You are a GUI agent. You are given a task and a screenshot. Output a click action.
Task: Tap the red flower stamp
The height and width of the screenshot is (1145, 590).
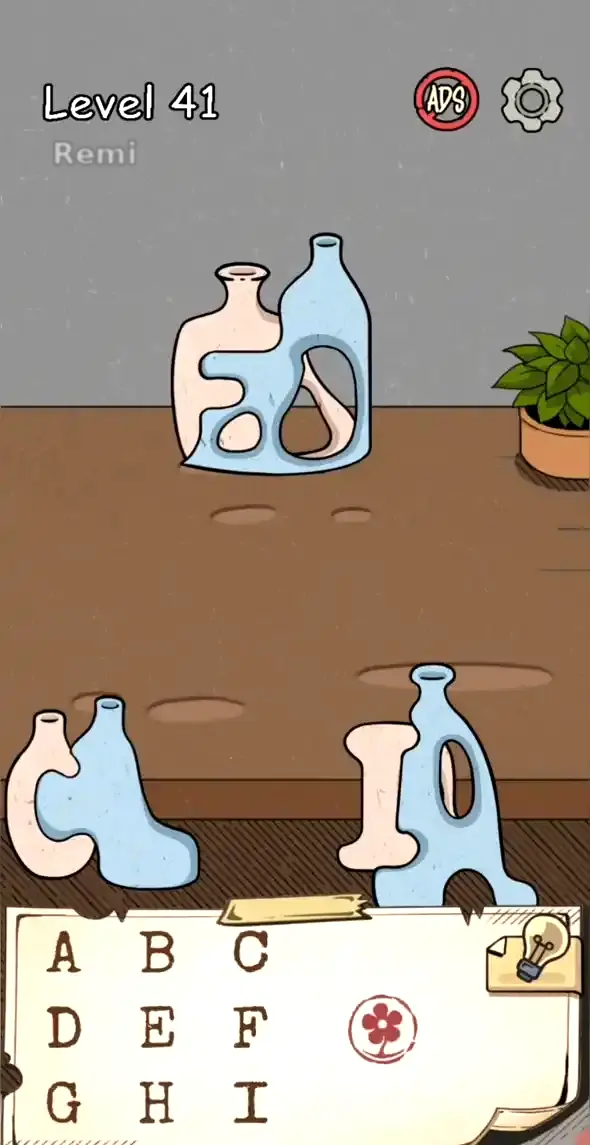click(383, 1029)
